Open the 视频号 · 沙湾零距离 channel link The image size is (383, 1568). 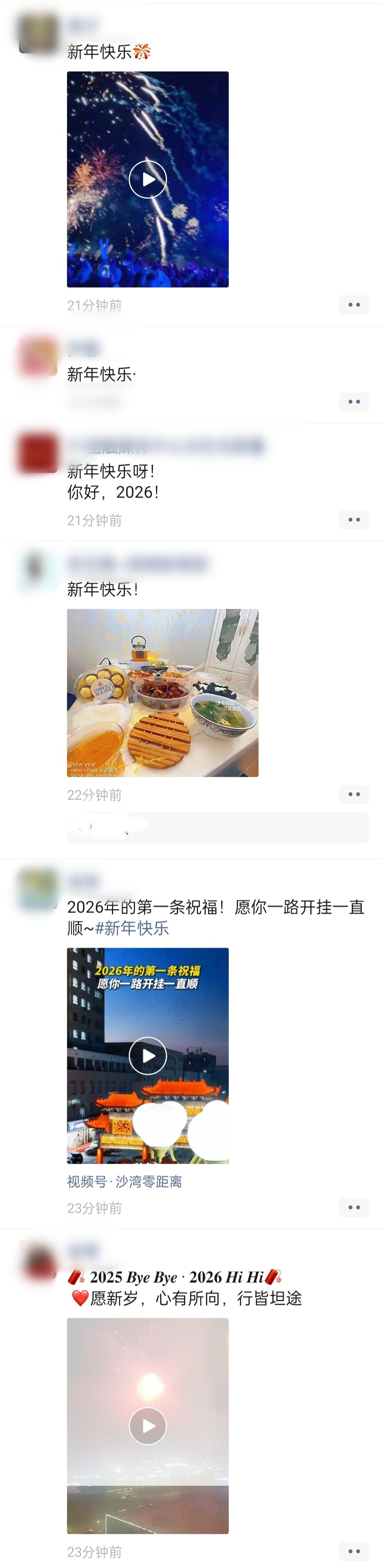tap(124, 1181)
